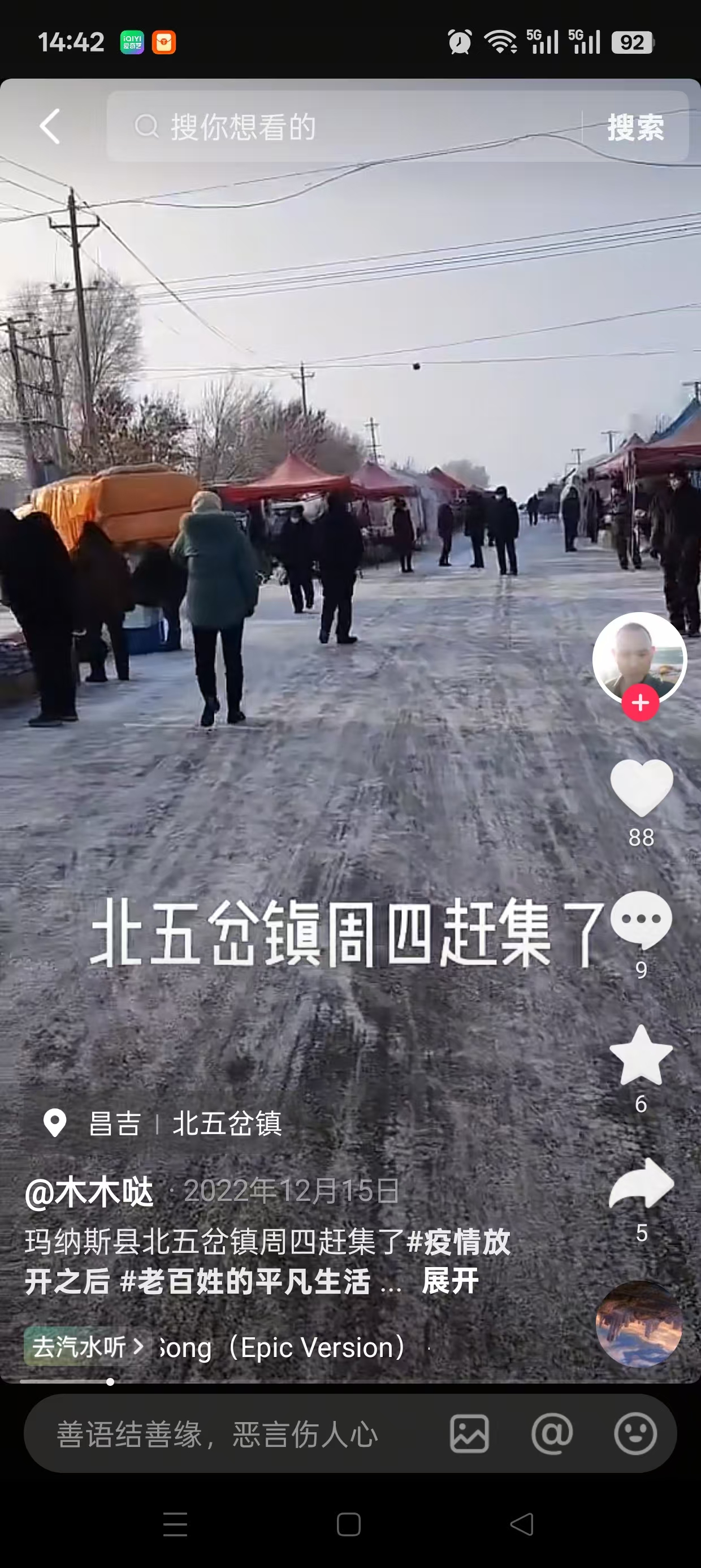Favorite the video with the star

click(x=641, y=1056)
